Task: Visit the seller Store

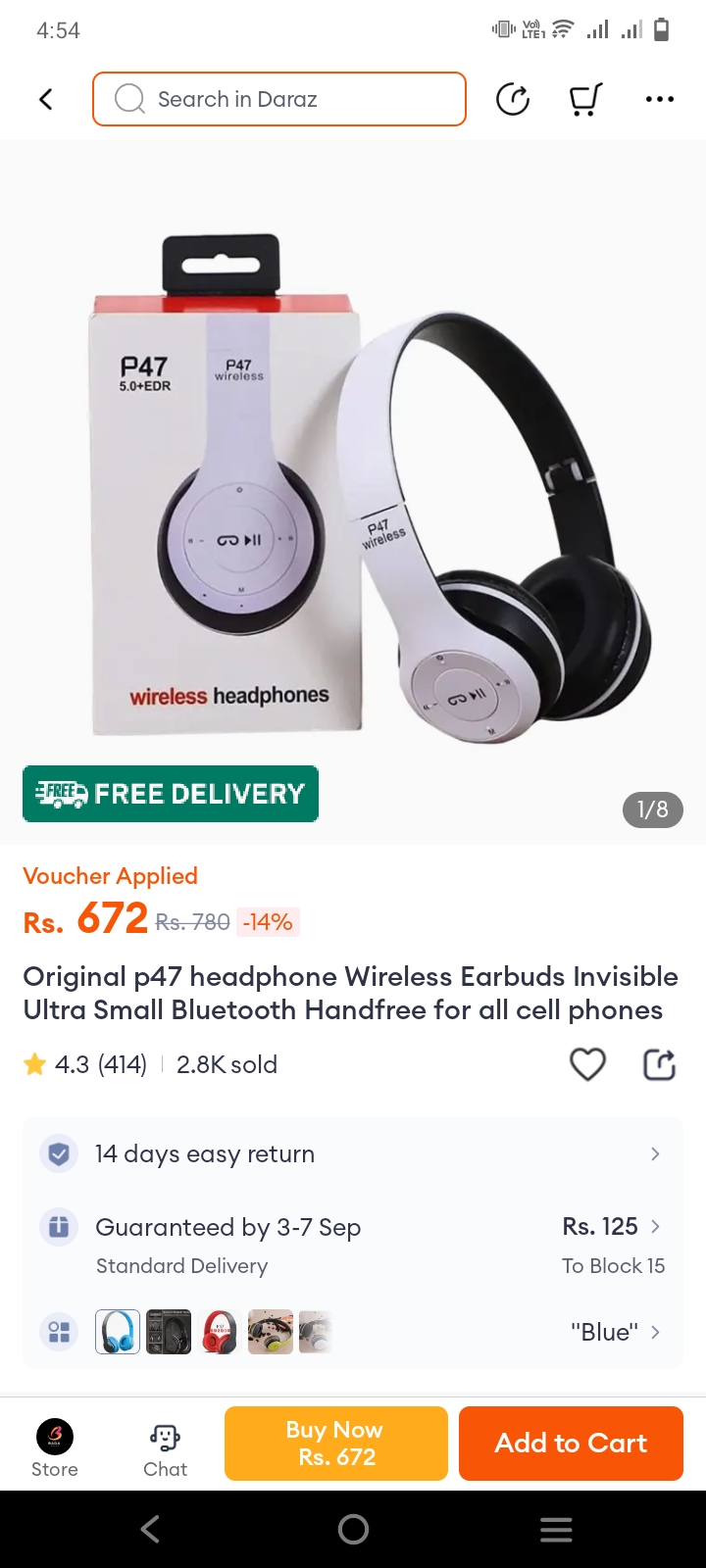Action: click(55, 1445)
